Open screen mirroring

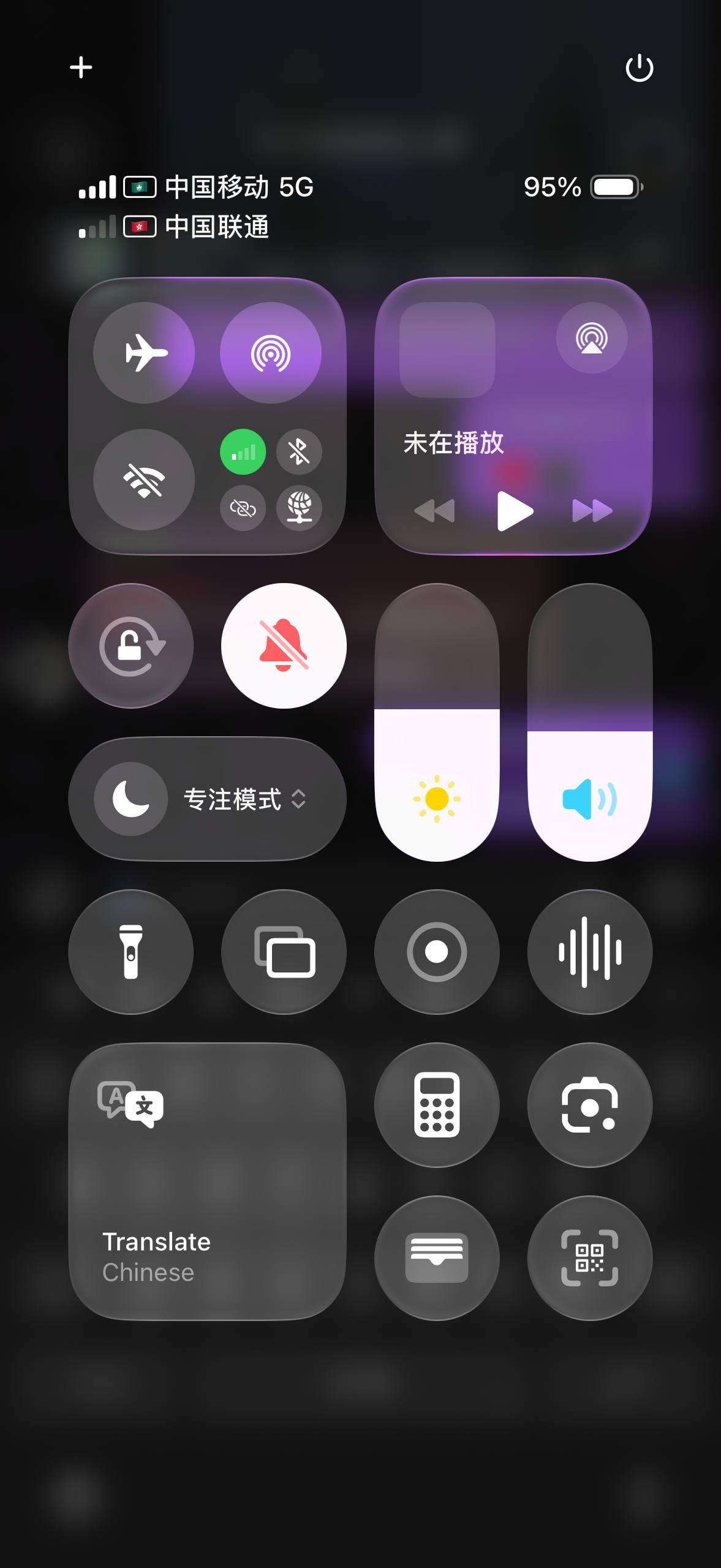[284, 952]
